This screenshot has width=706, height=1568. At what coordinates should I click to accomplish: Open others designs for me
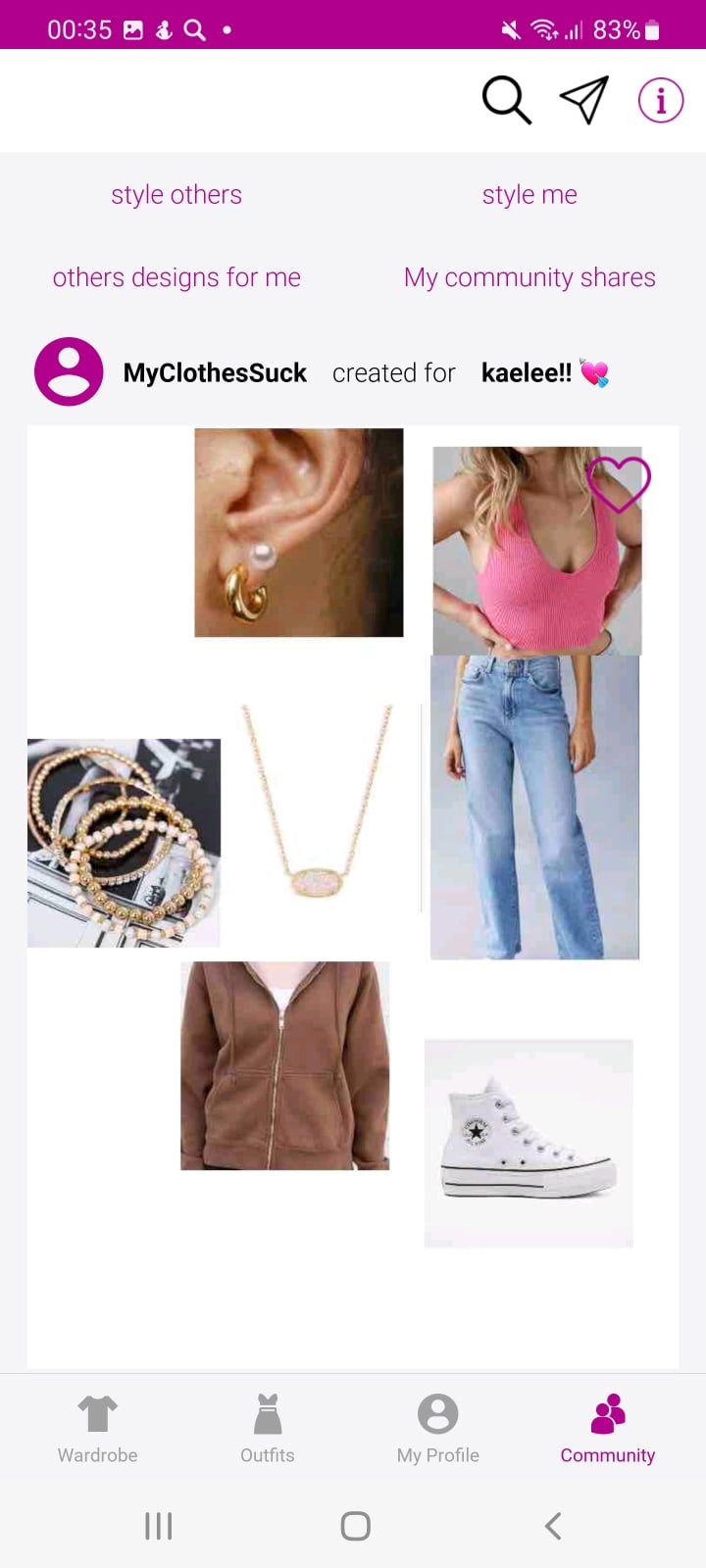pyautogui.click(x=176, y=277)
